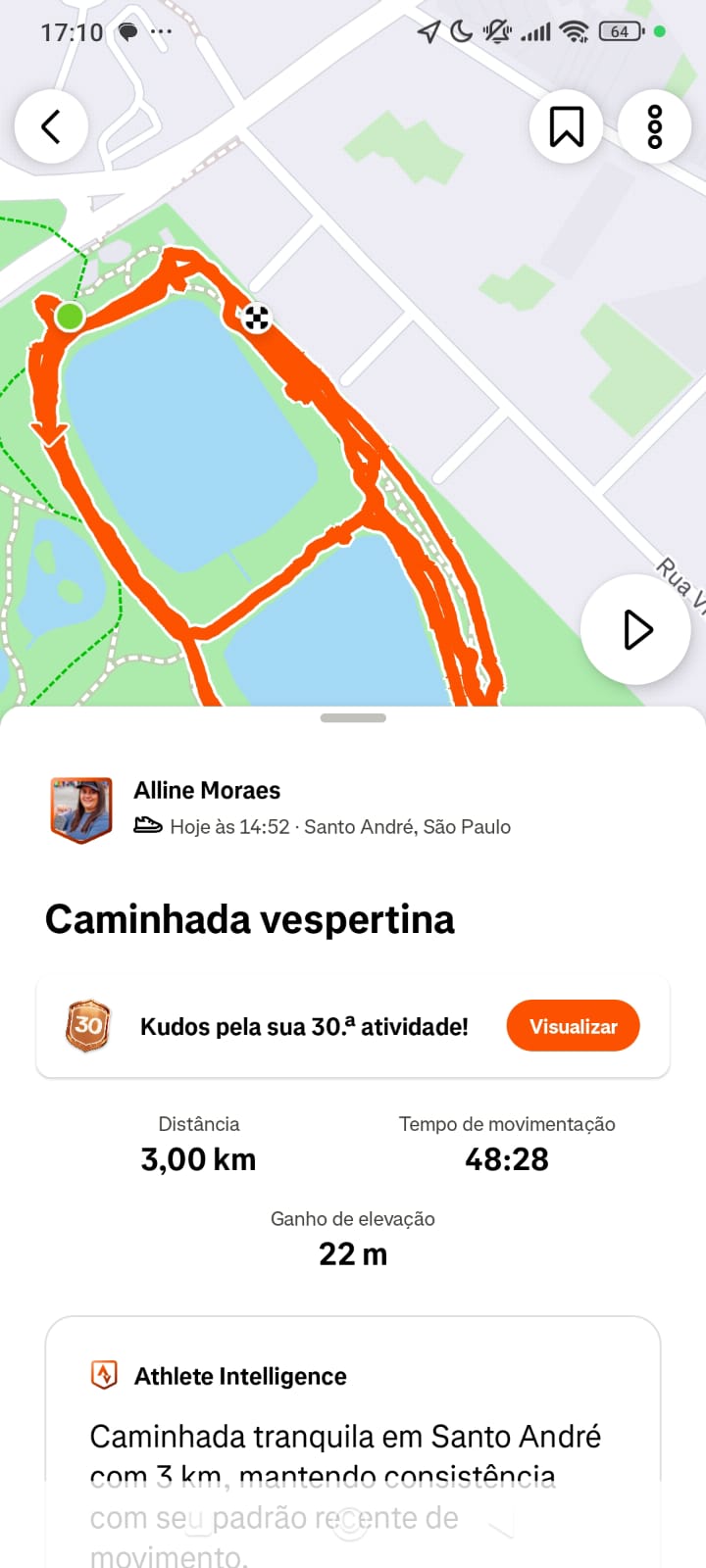
Task: Go back using the arrow button
Action: pyautogui.click(x=51, y=126)
